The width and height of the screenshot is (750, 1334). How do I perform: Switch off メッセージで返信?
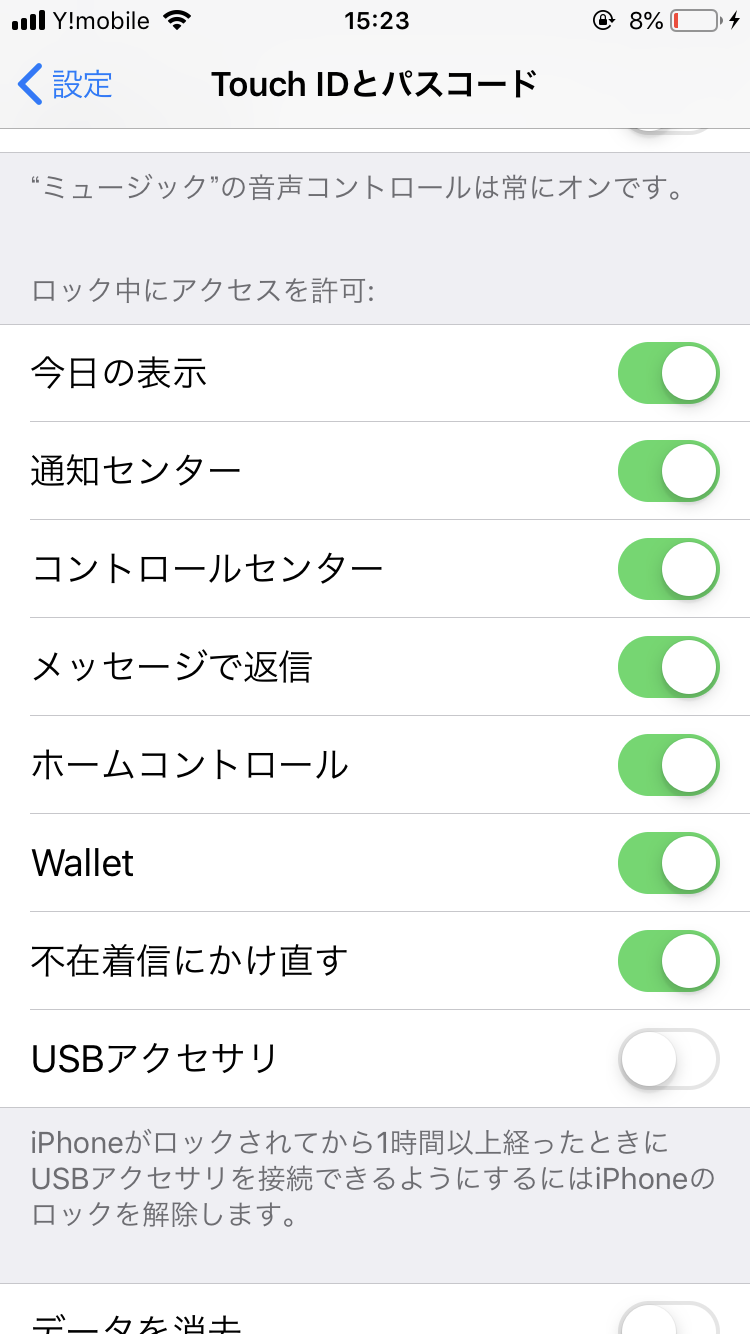668,667
